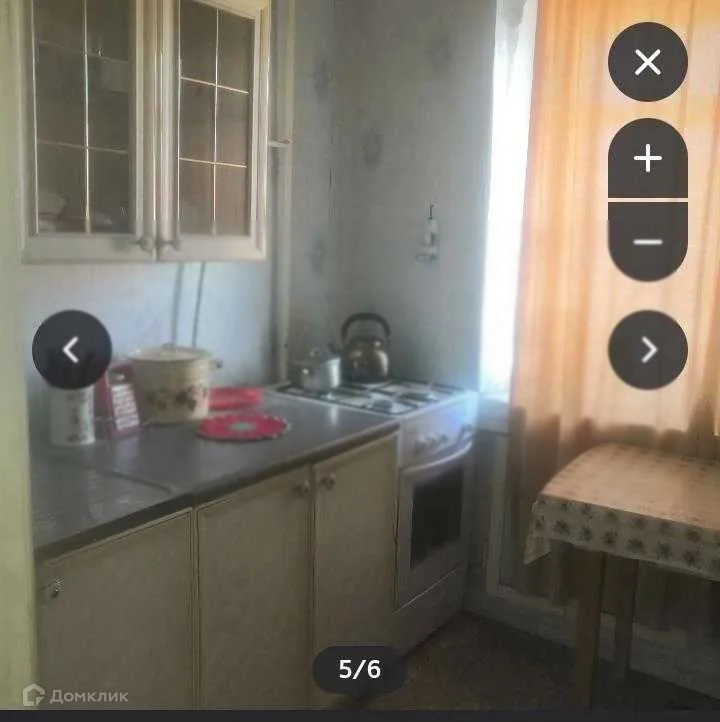Close the photo viewer
Image resolution: width=720 pixels, height=722 pixels.
coord(647,62)
